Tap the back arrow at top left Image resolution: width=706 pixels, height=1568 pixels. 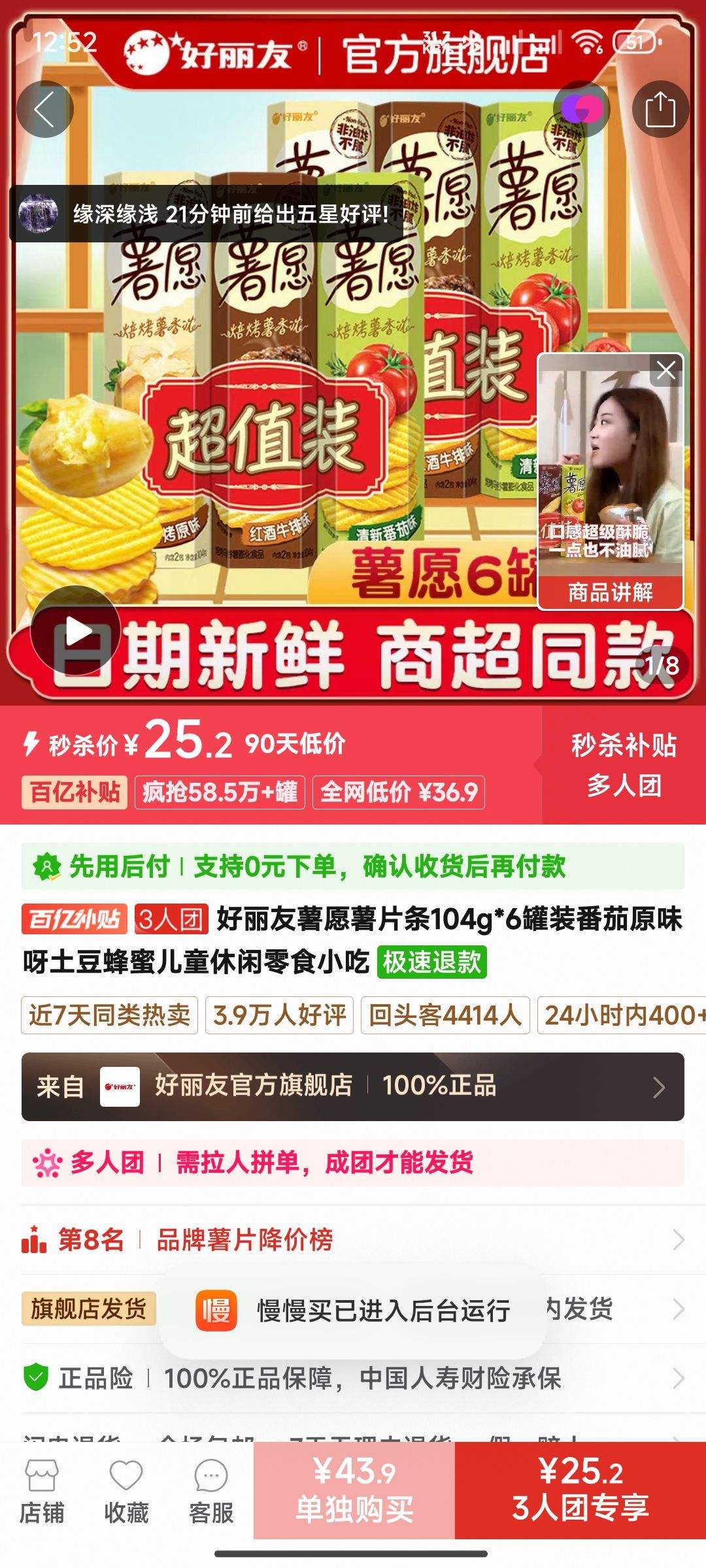[44, 108]
